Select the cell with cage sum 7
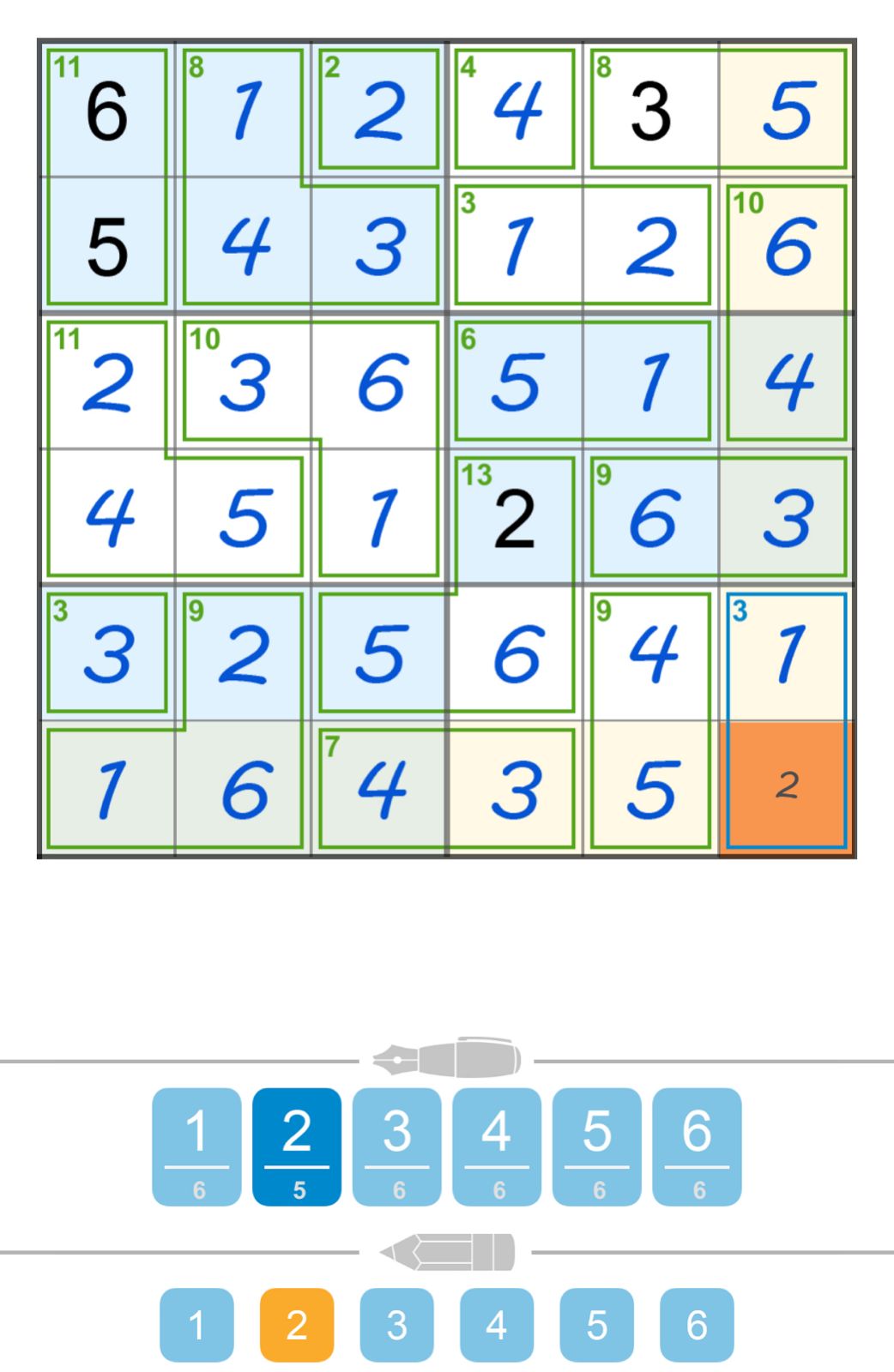 pos(380,789)
